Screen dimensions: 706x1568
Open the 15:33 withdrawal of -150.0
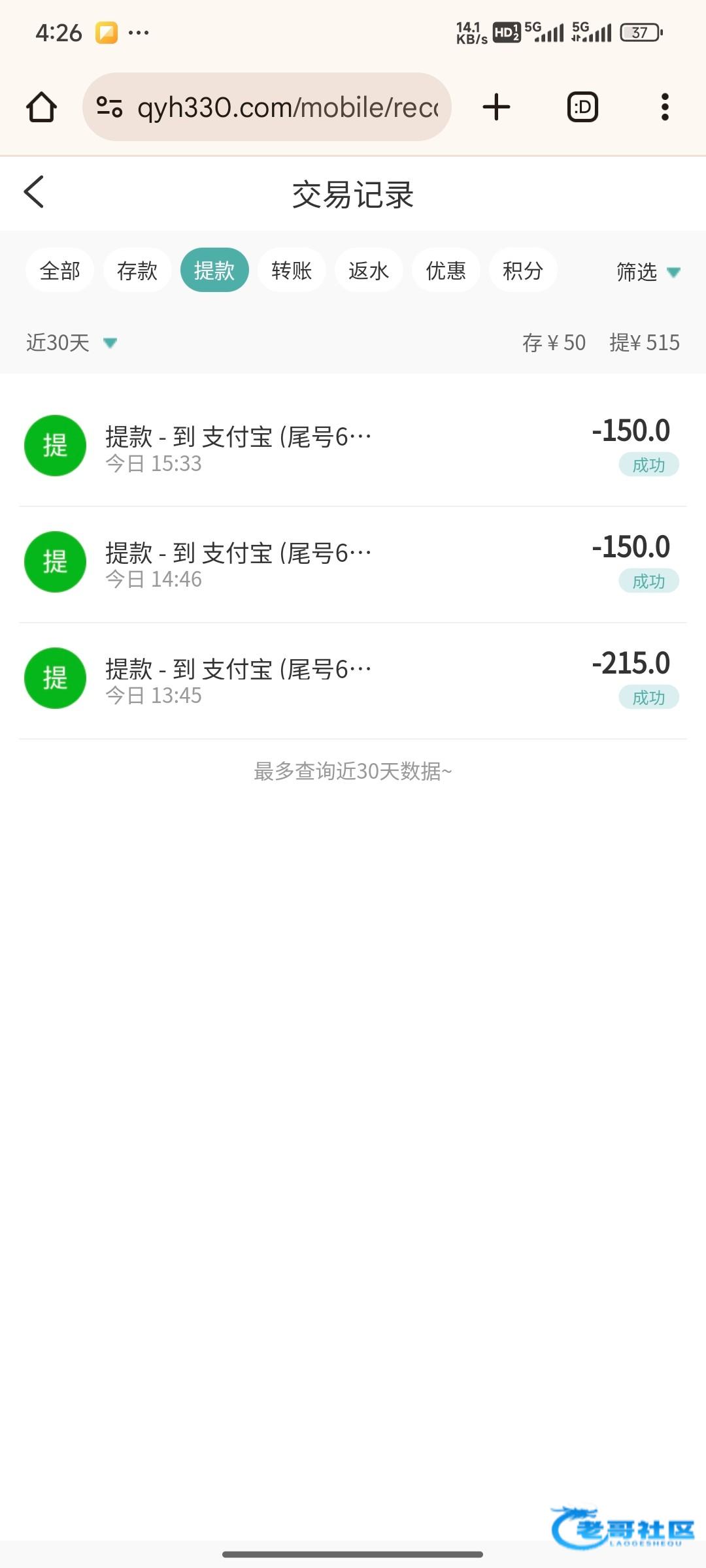[353, 448]
